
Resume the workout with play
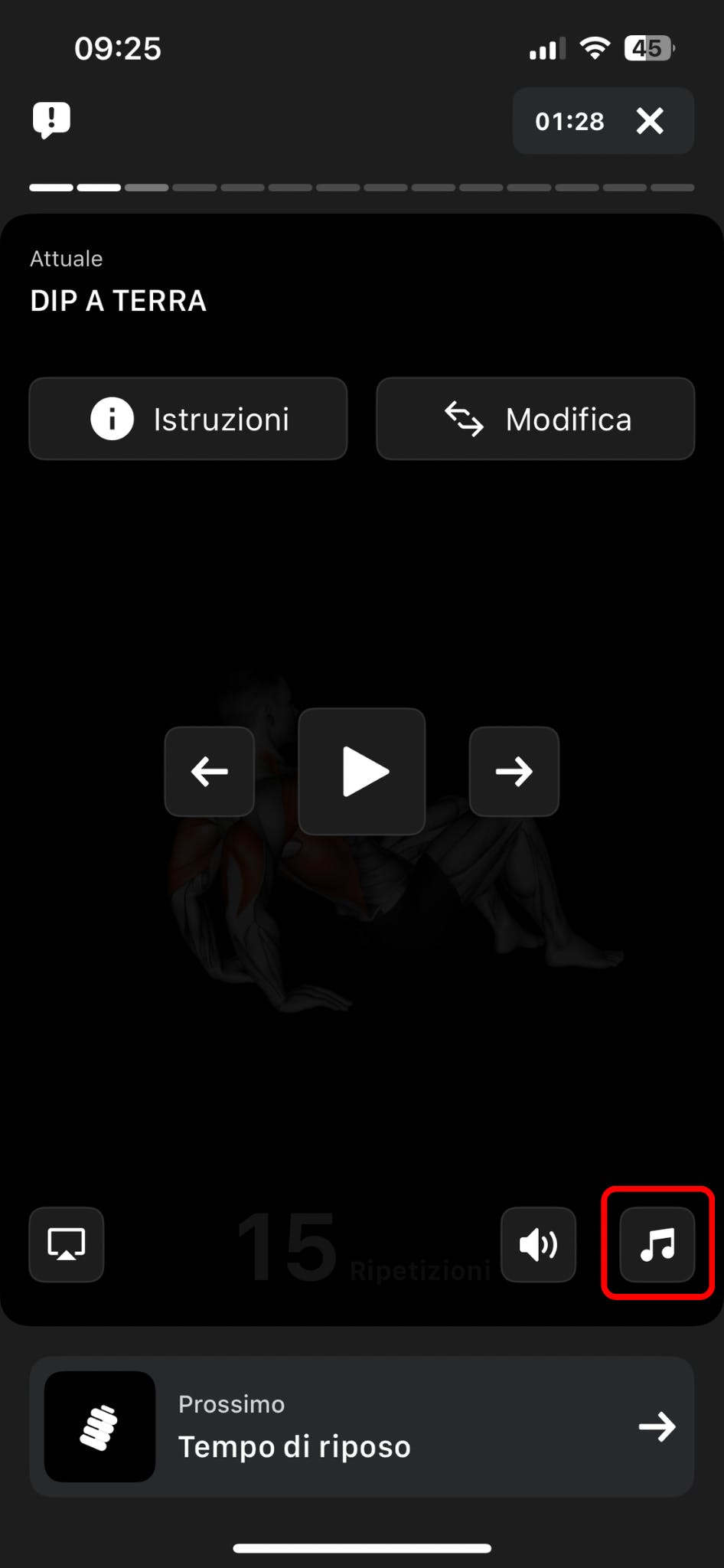coord(362,771)
